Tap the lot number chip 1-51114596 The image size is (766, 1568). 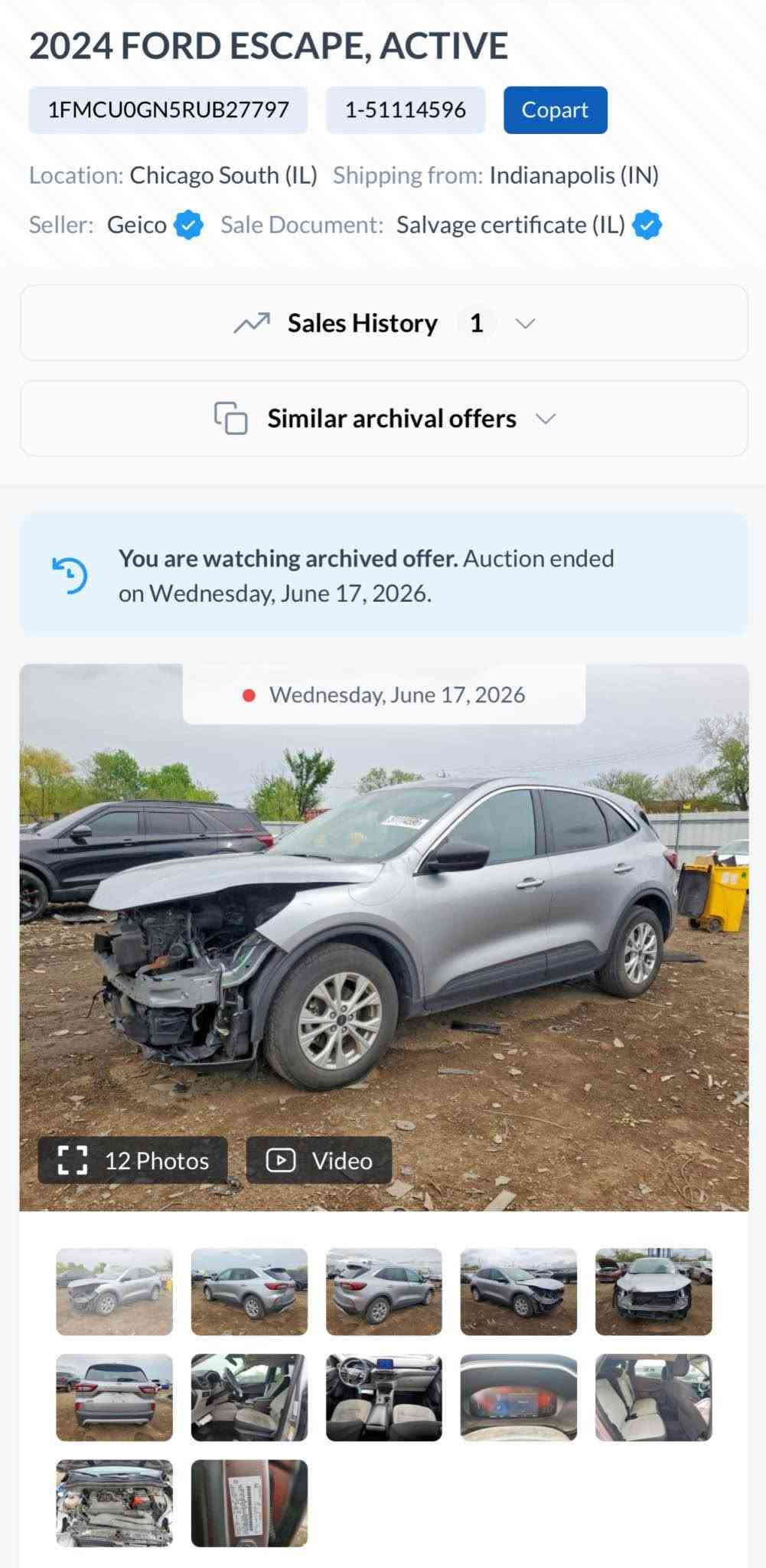pos(406,109)
